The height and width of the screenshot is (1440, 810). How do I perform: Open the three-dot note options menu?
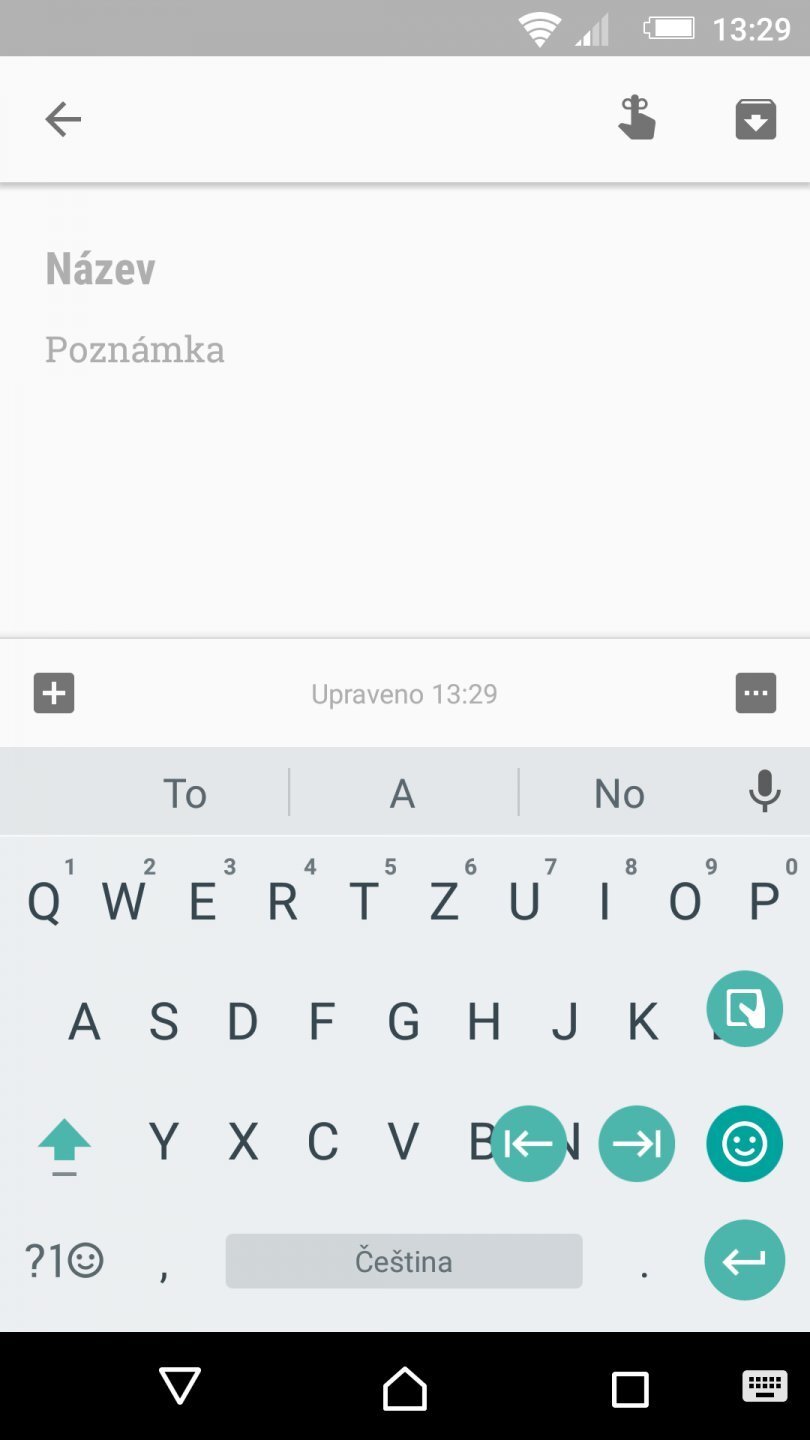pyautogui.click(x=756, y=692)
